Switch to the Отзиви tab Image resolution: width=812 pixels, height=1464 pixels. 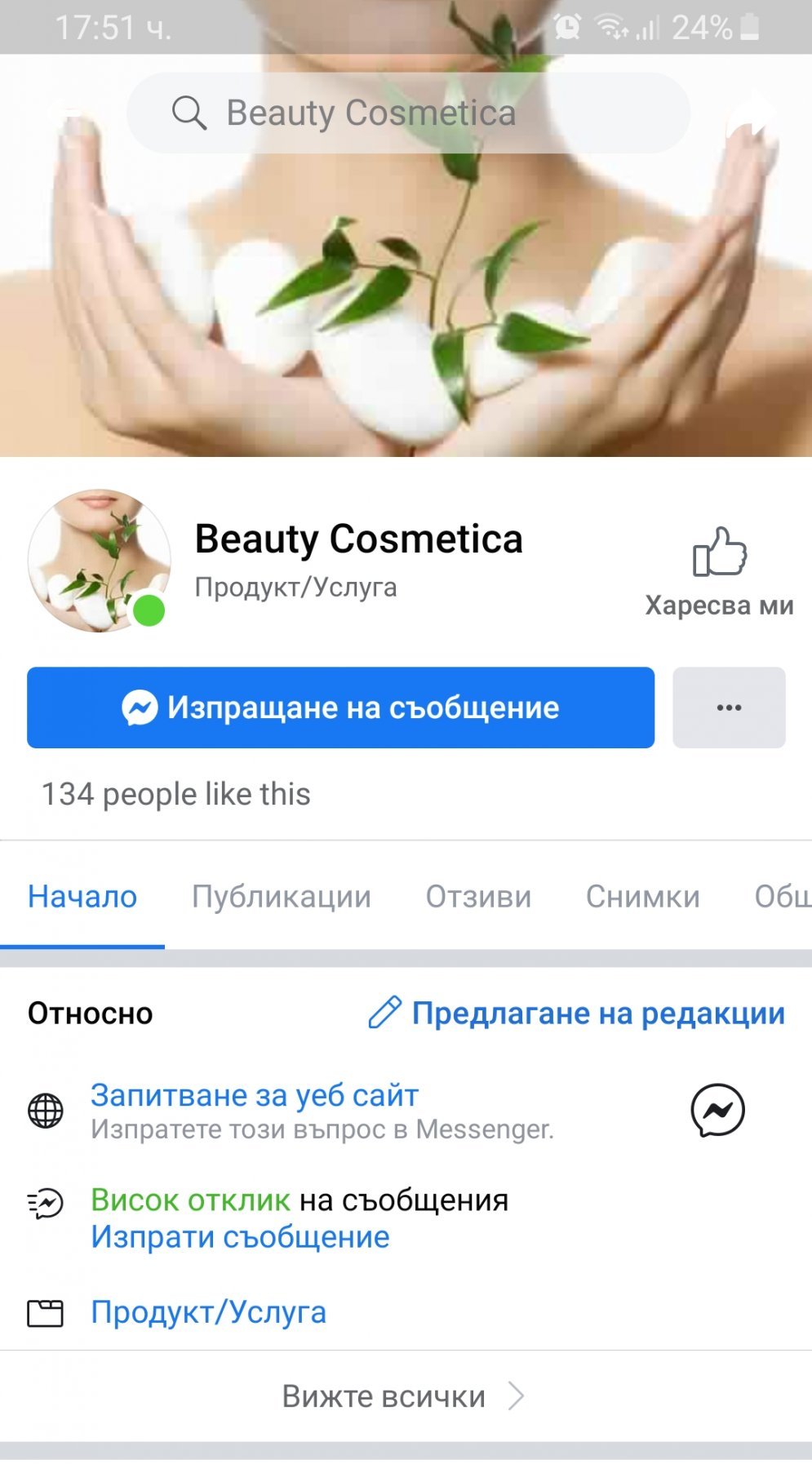click(x=478, y=897)
